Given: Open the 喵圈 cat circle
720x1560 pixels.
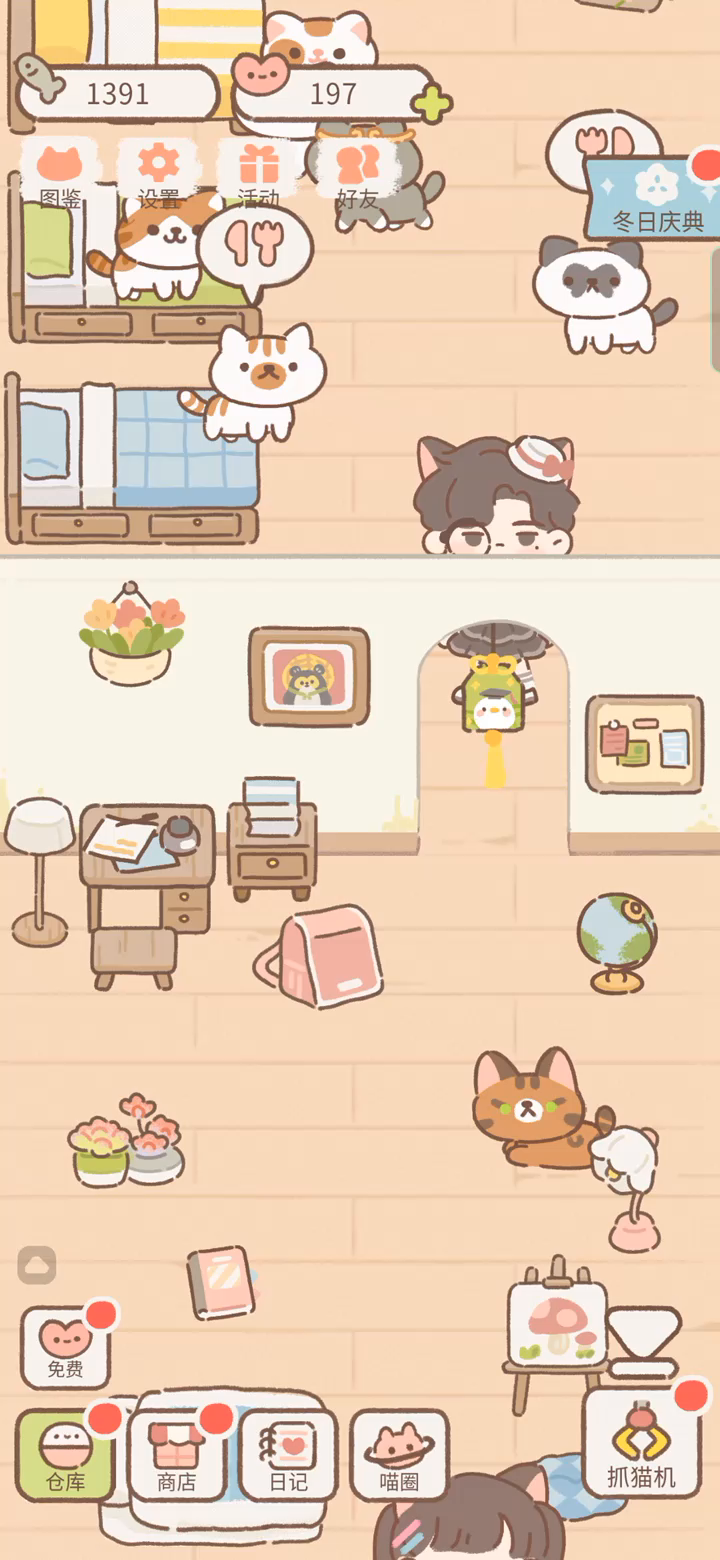Looking at the screenshot, I should click(x=399, y=1454).
